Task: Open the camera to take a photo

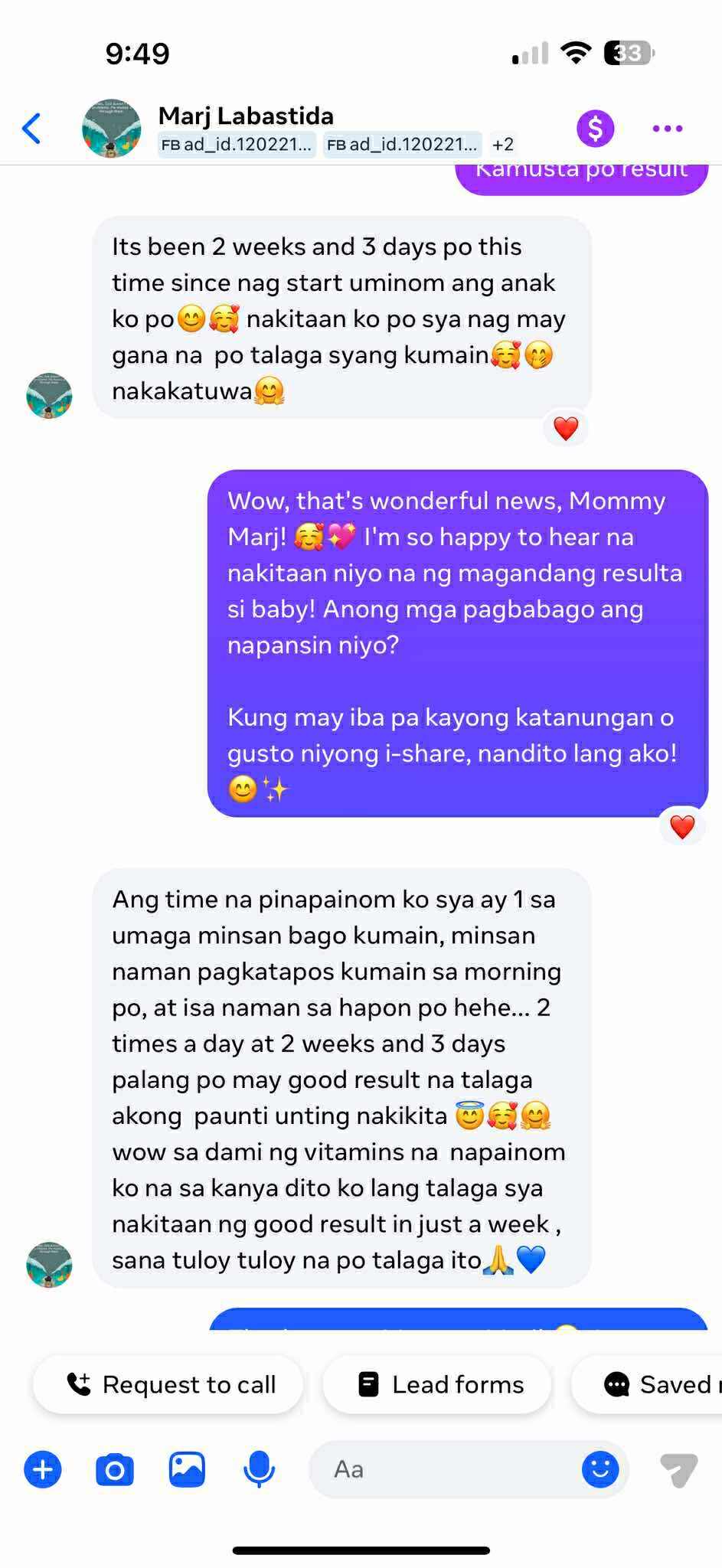Action: pyautogui.click(x=115, y=1469)
